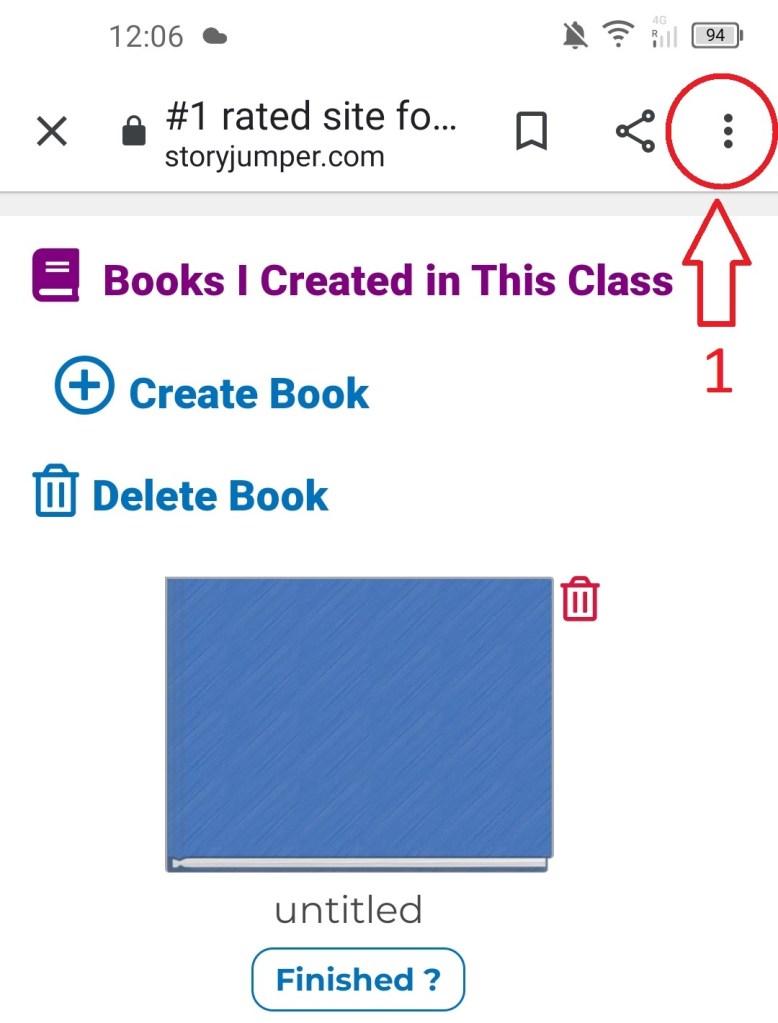Mark the untitled book as Finished
778x1023 pixels.
(x=358, y=979)
